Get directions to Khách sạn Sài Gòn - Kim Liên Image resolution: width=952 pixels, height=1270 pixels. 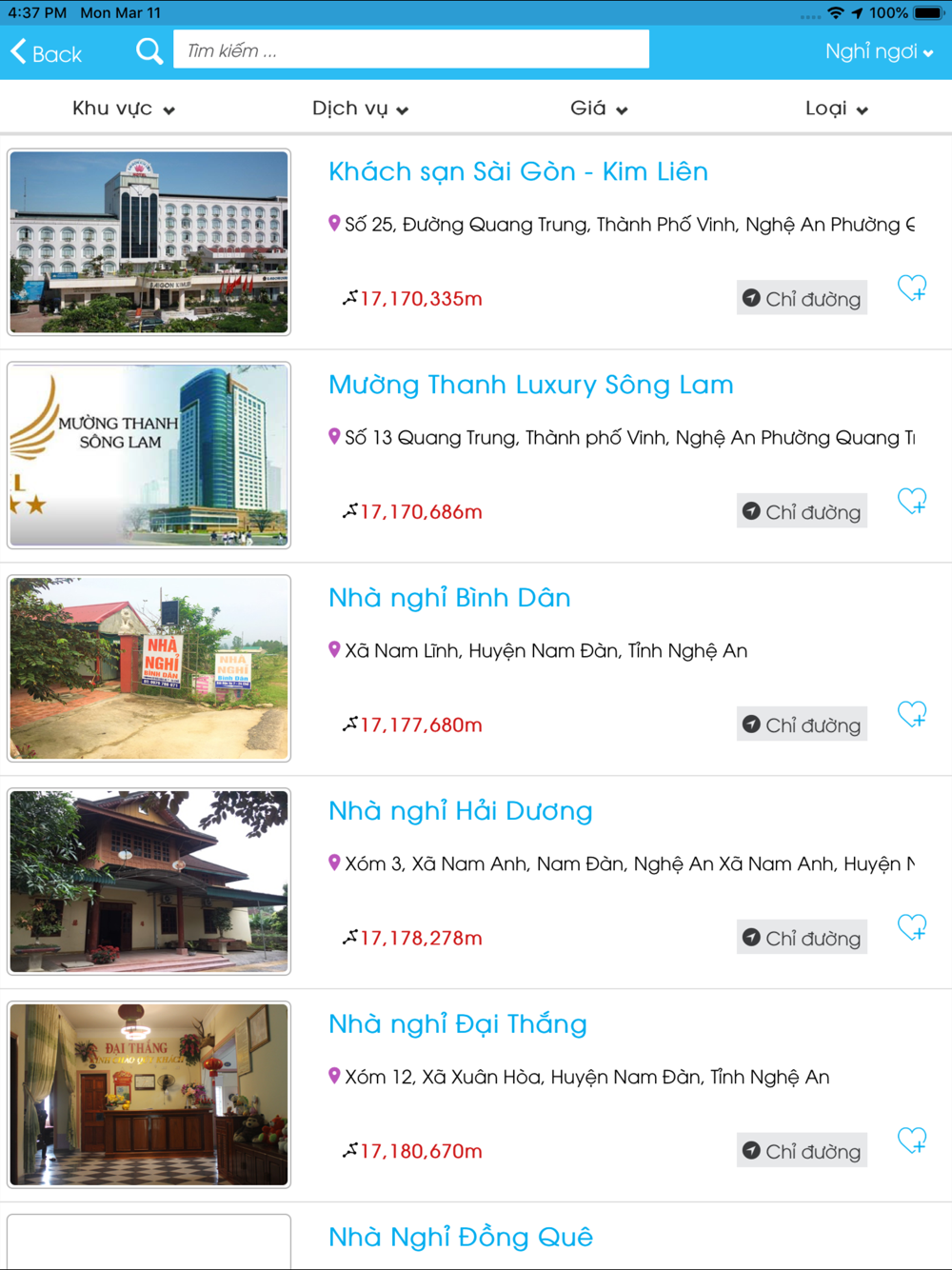(802, 299)
